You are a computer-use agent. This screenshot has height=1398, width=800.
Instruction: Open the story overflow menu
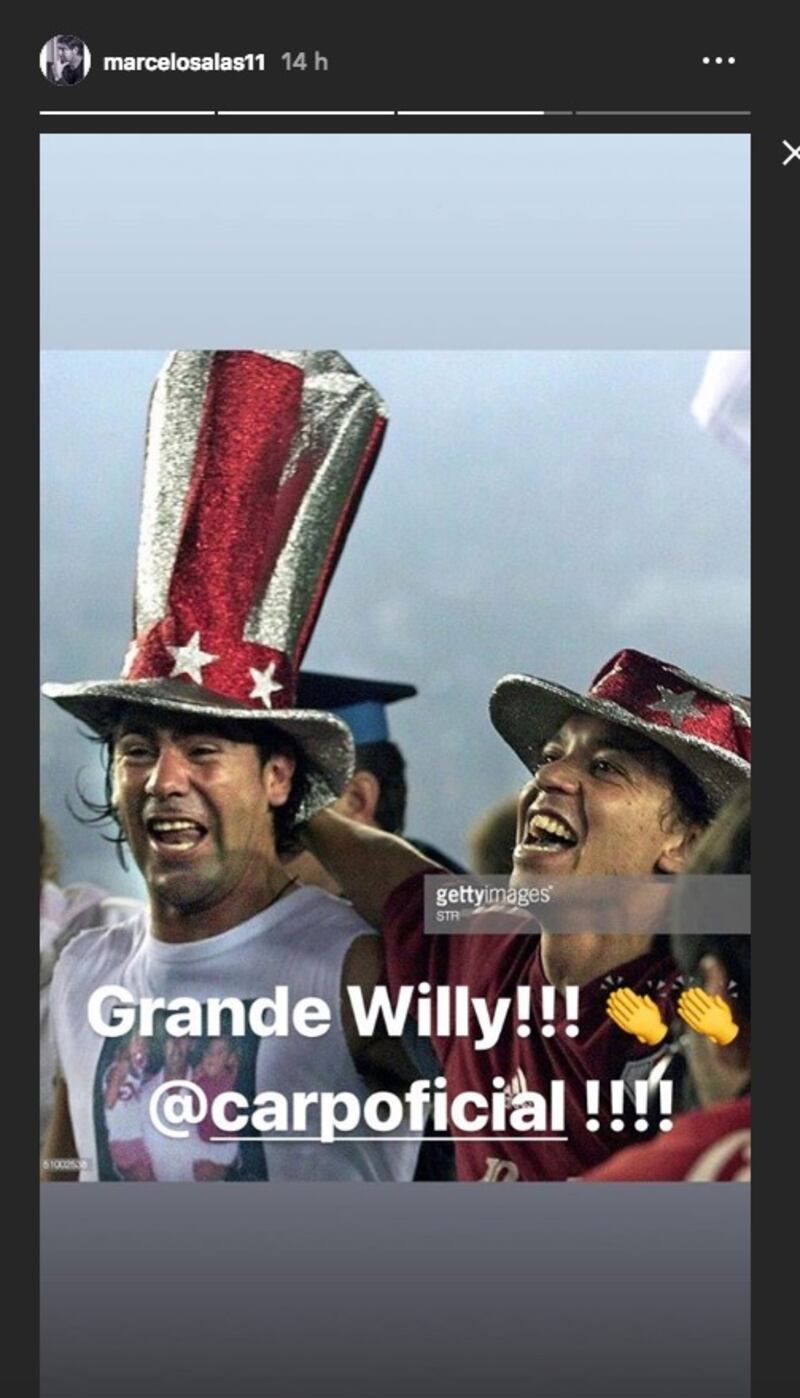coord(718,61)
